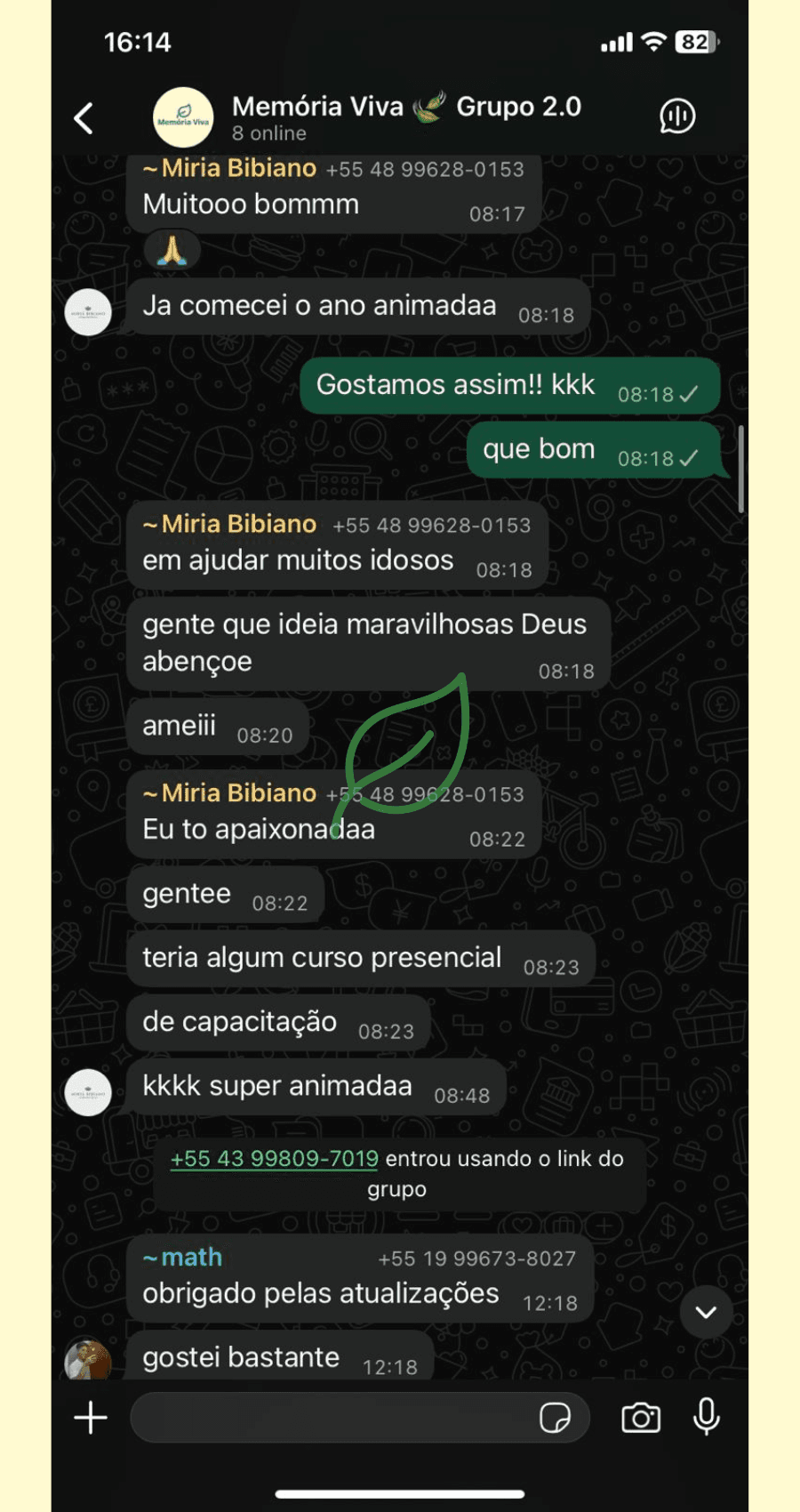Viewport: 800px width, 1512px height.
Task: Tap the group avatar in the header
Action: (182, 117)
